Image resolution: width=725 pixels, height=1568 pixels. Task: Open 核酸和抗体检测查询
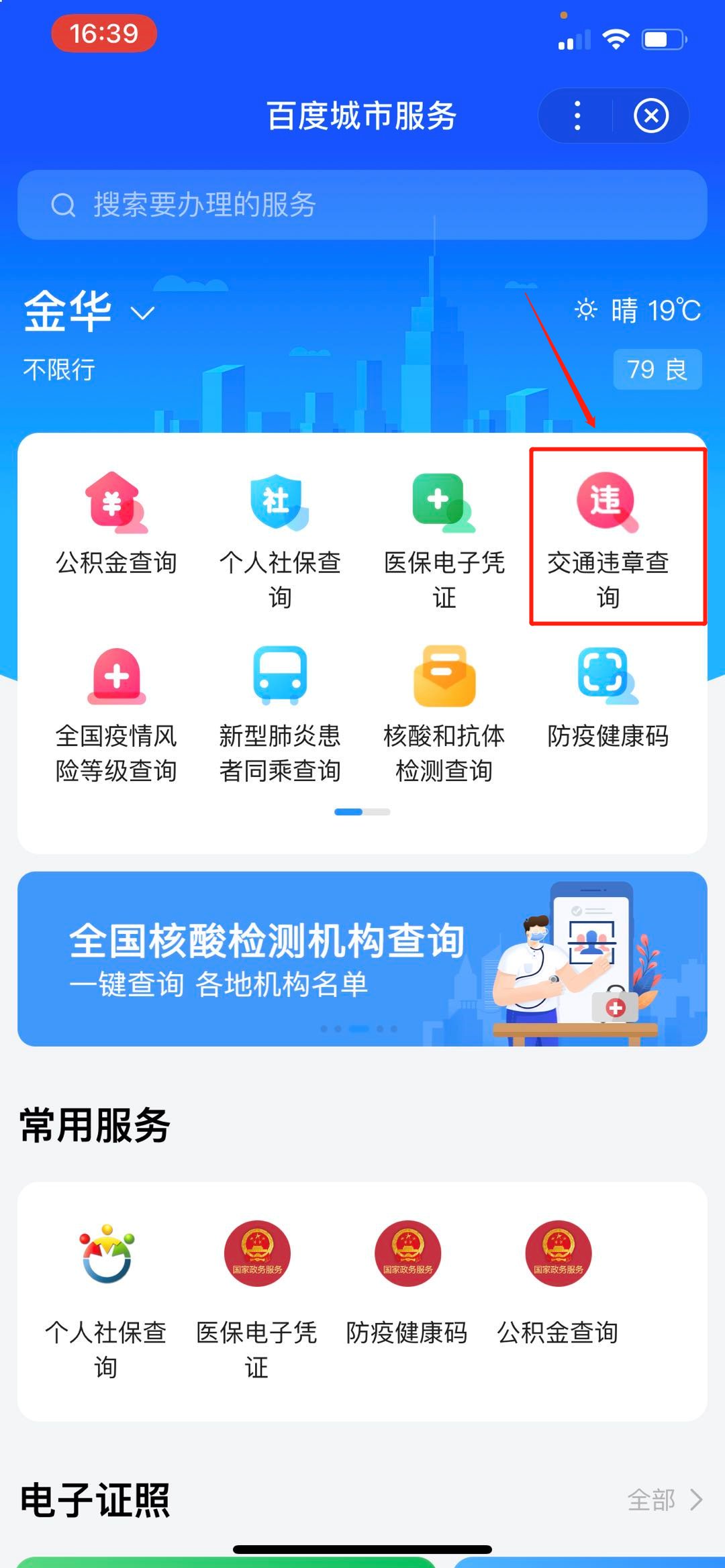coord(444,711)
